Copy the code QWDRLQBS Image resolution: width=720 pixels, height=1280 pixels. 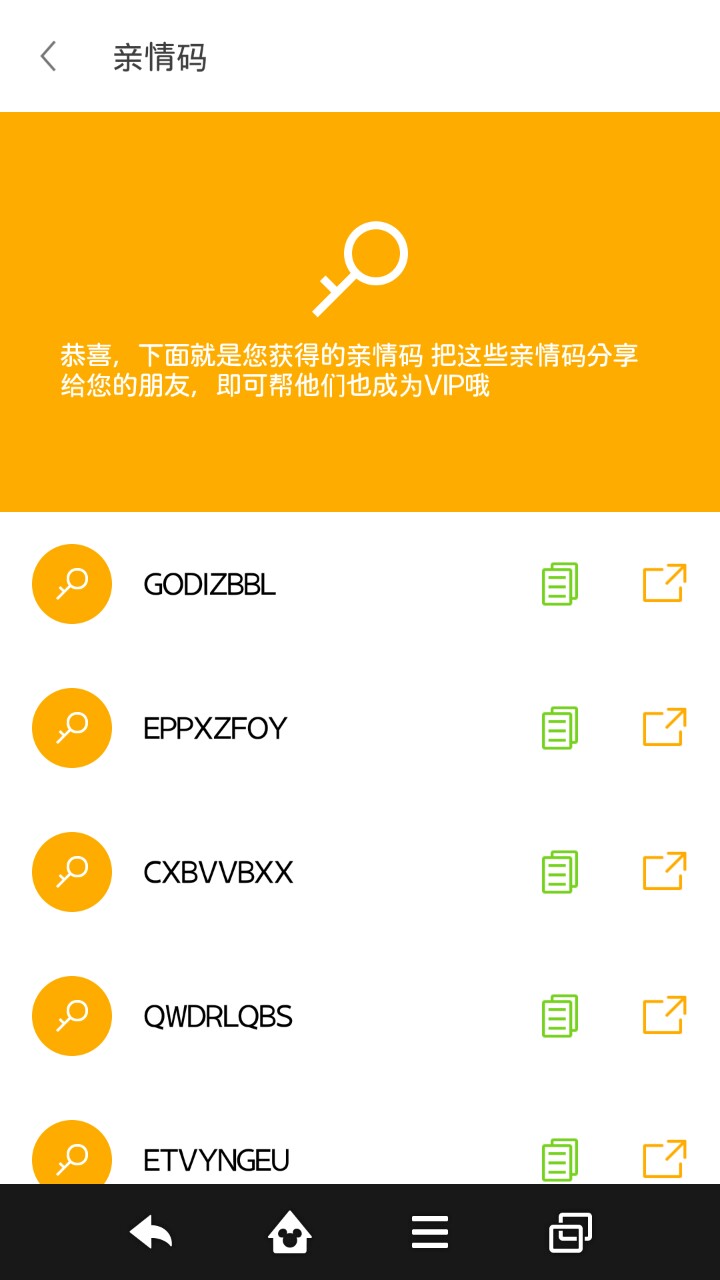(560, 1016)
